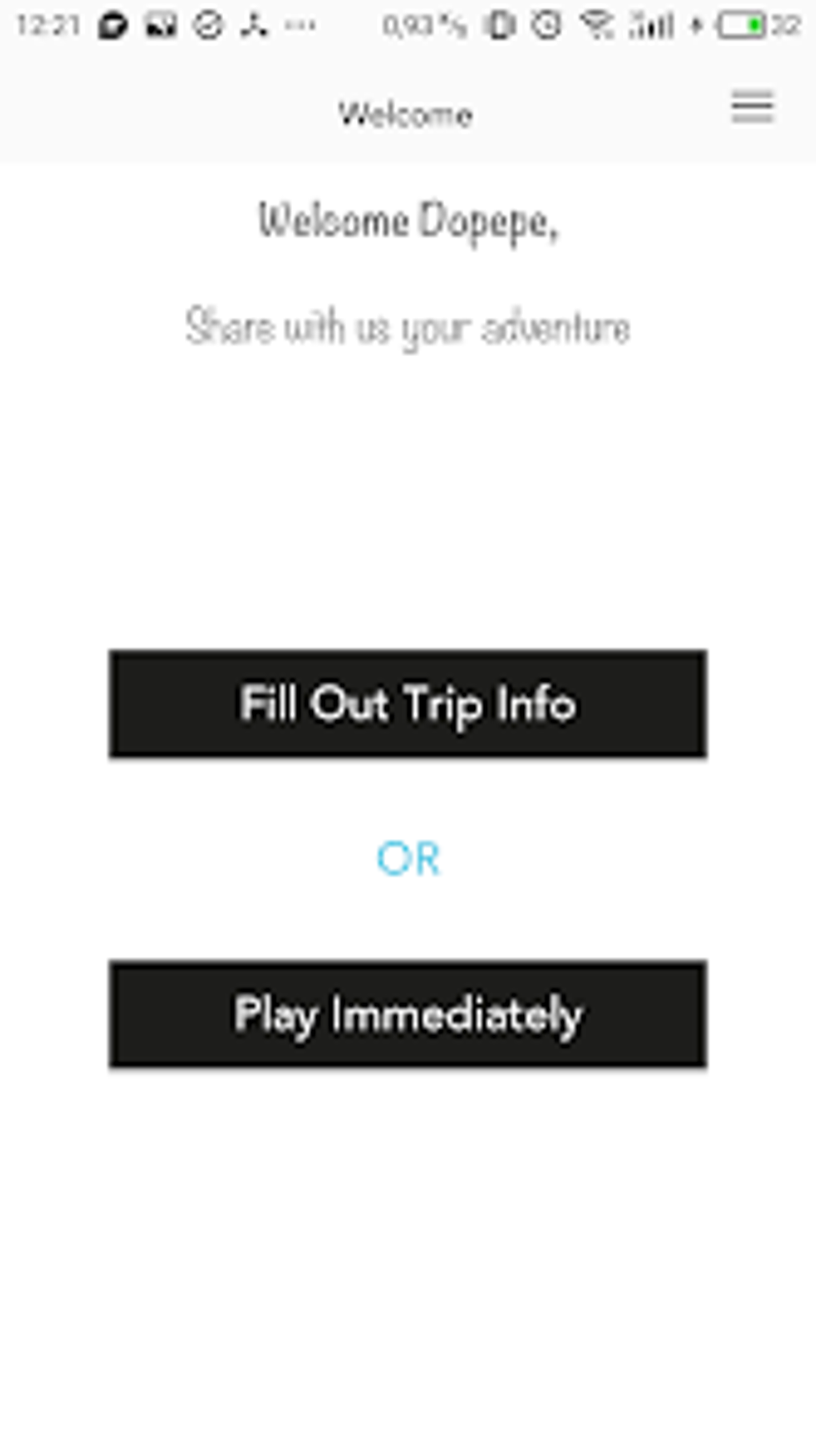Open the hamburger menu
Viewport: 816px width, 1456px height.
click(x=752, y=107)
